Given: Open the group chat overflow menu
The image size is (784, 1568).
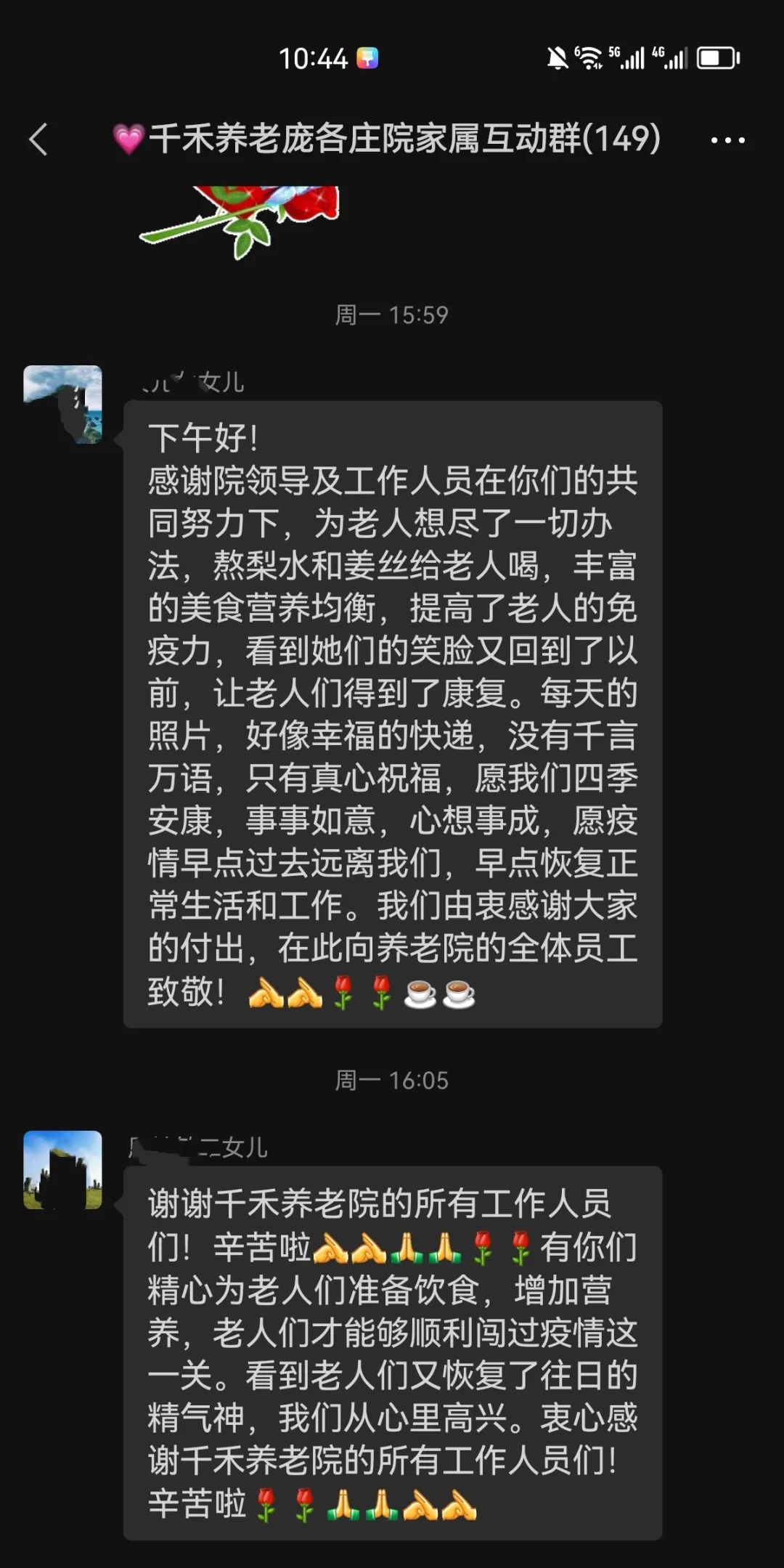Looking at the screenshot, I should pos(727,140).
